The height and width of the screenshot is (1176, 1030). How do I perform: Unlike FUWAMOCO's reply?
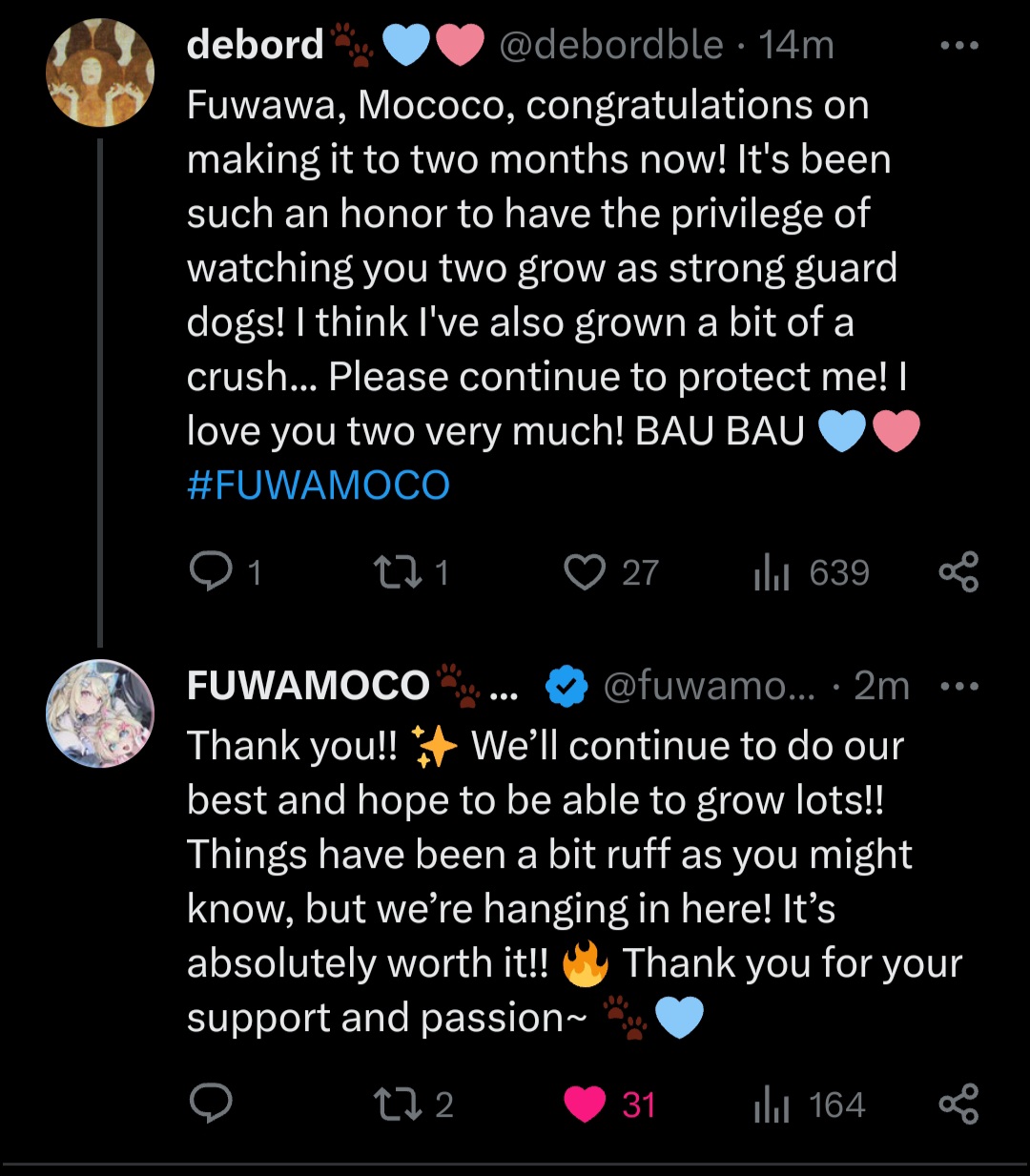585,1104
